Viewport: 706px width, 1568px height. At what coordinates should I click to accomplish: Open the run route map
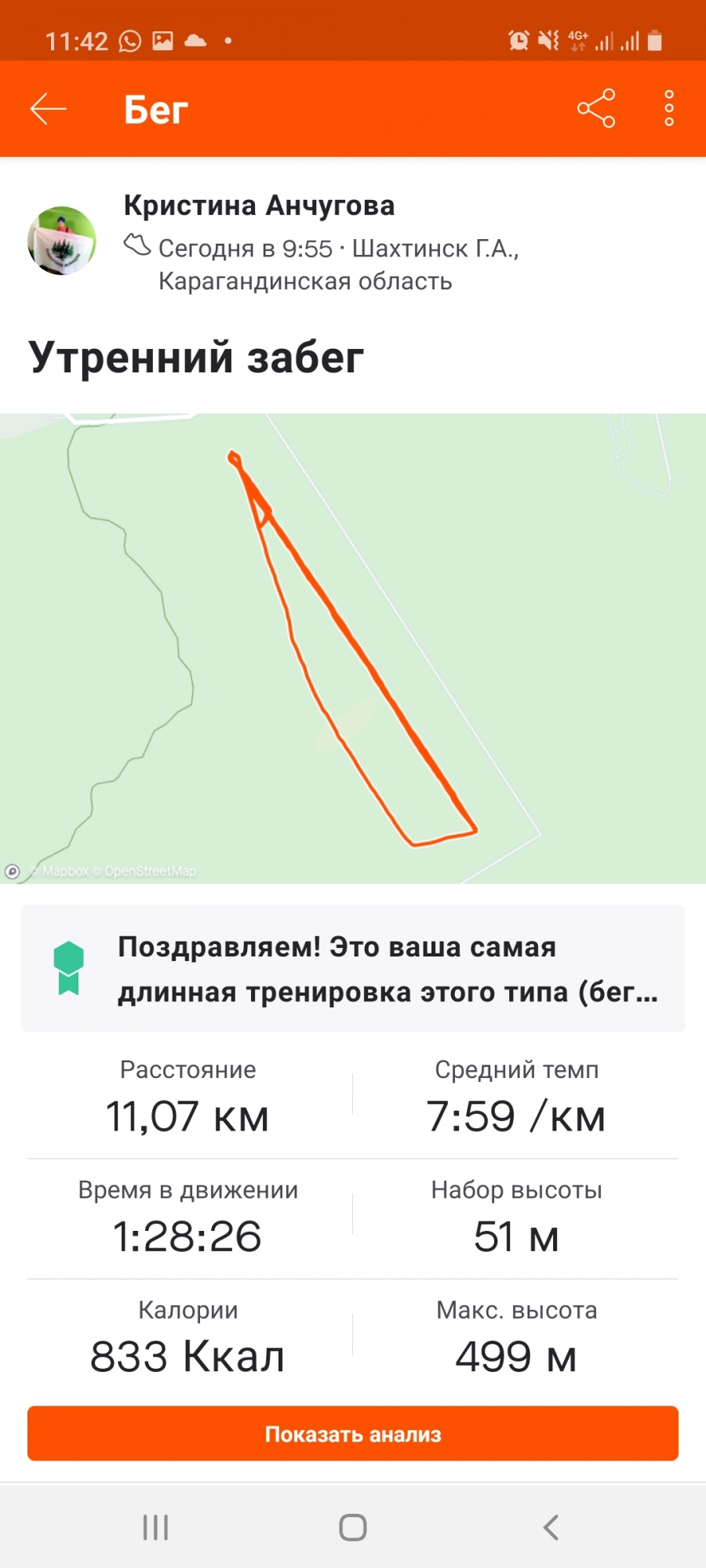tap(353, 648)
